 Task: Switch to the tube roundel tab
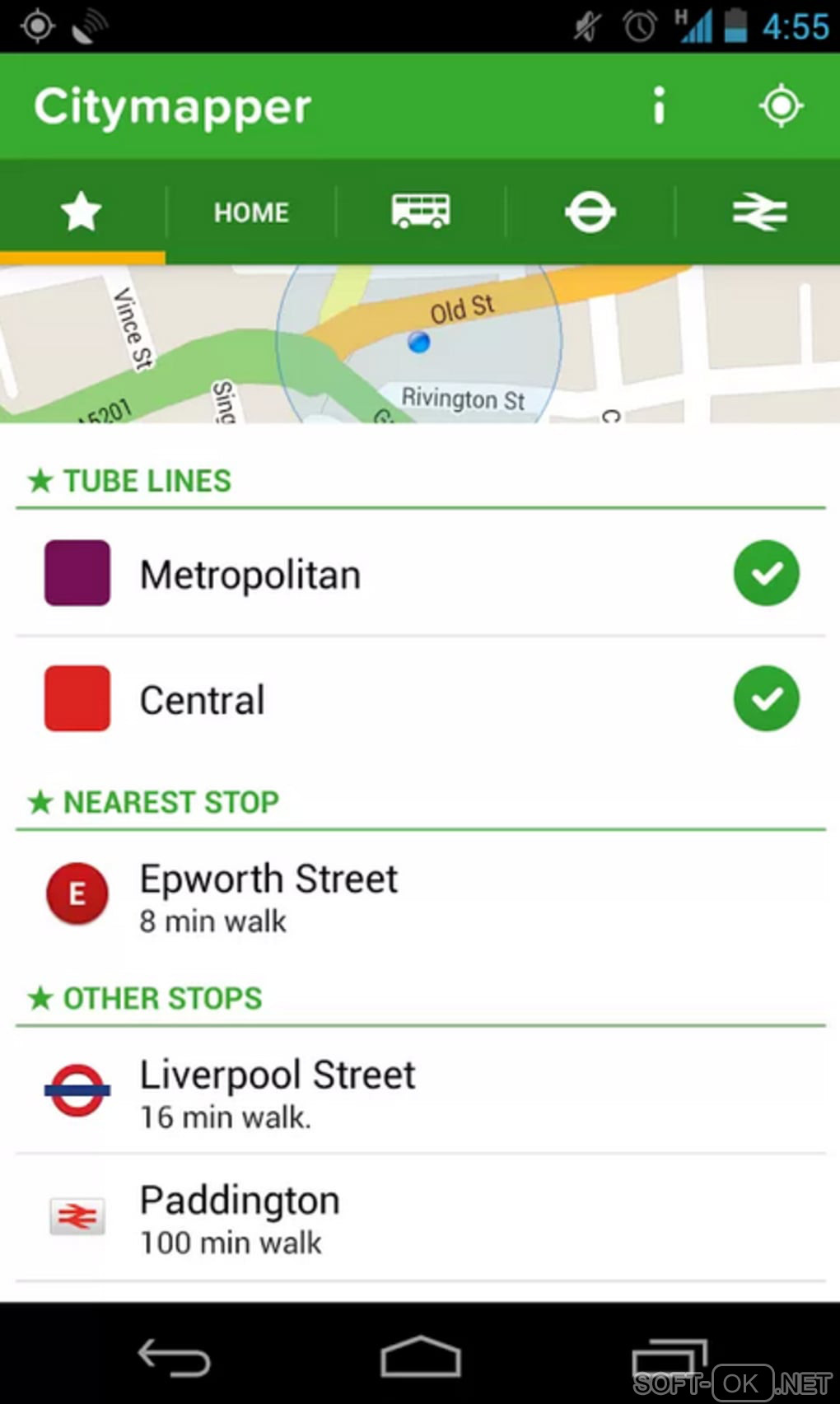tap(590, 212)
